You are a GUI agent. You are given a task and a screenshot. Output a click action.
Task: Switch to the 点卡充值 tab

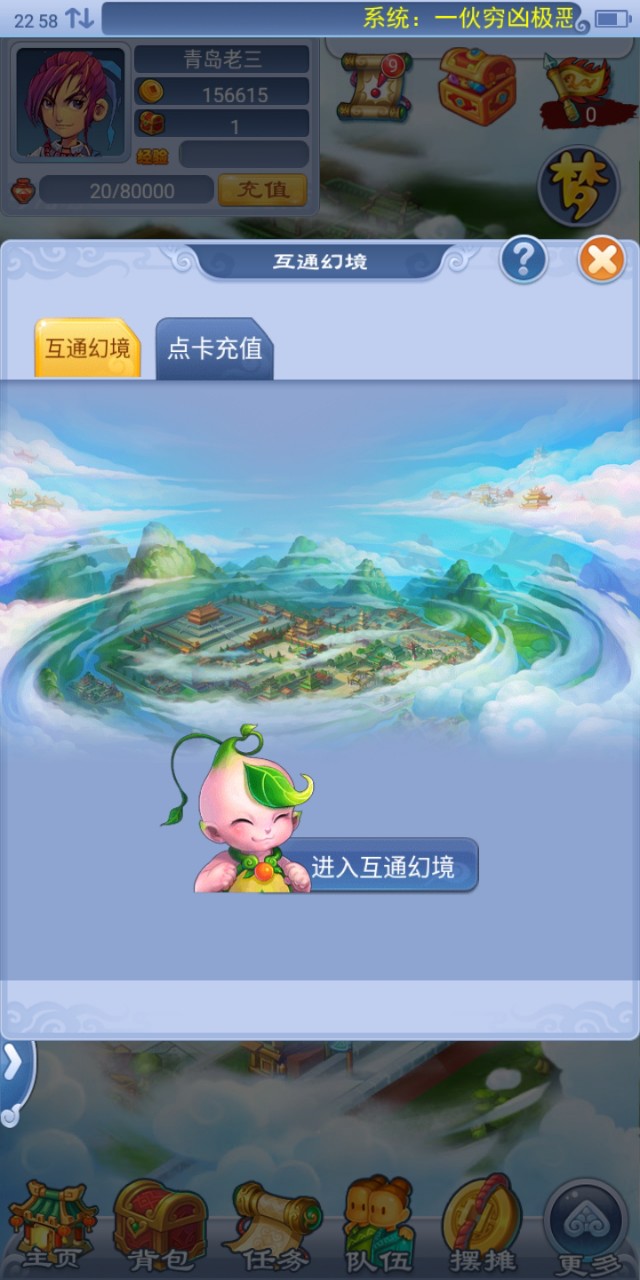(x=214, y=349)
